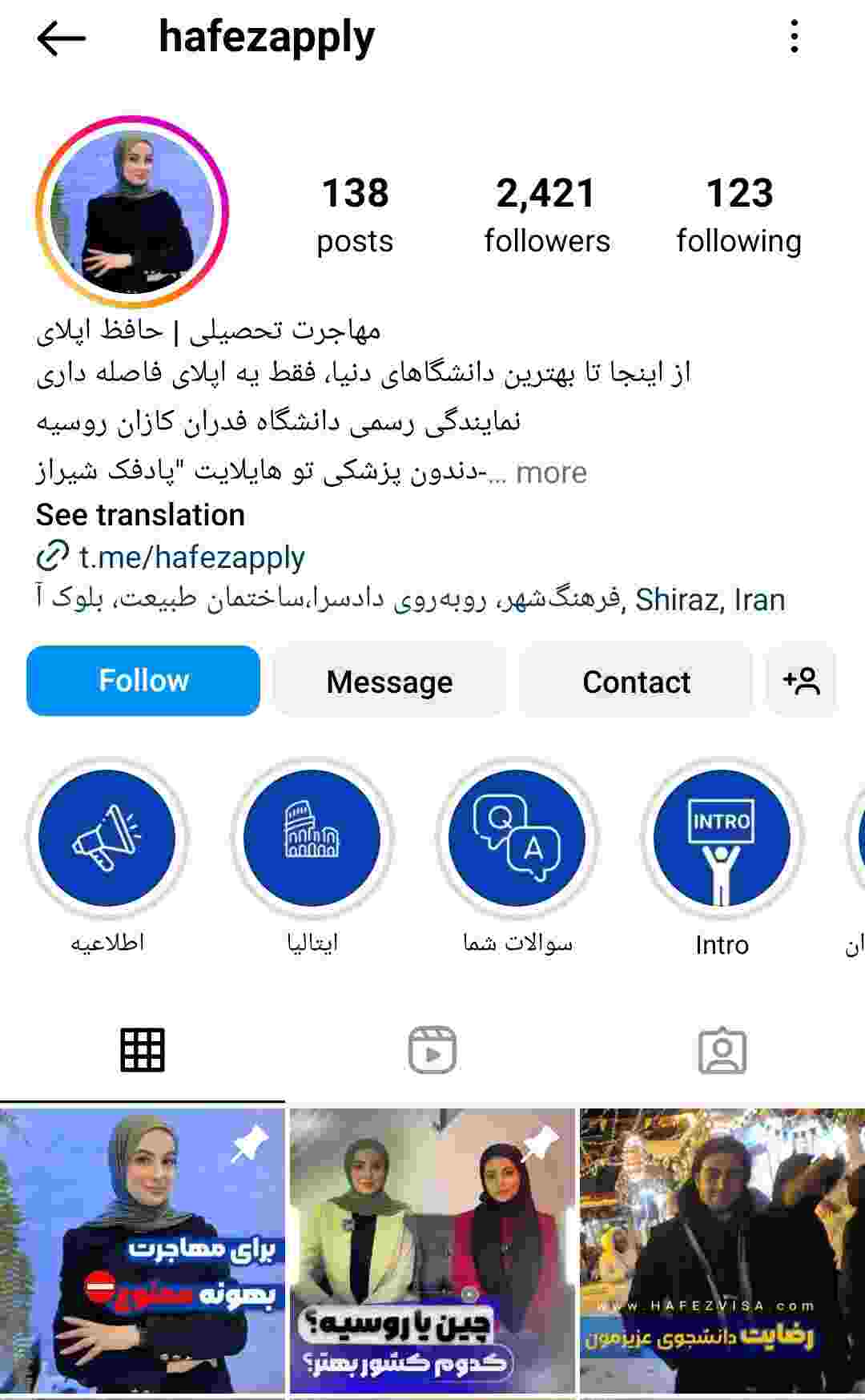Viewport: 865px width, 1400px height.
Task: Switch to the tagged posts tab
Action: point(722,1050)
